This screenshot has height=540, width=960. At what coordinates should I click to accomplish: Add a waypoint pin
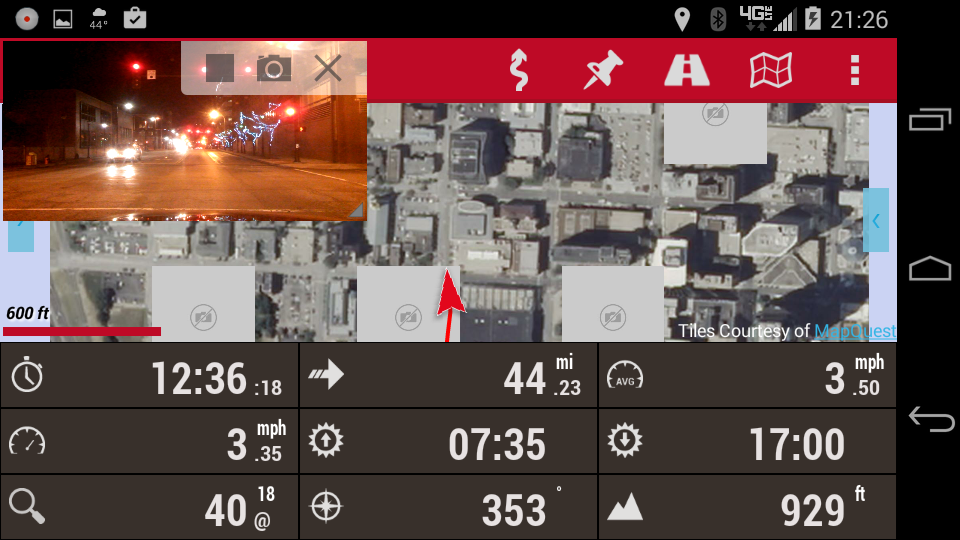click(603, 70)
